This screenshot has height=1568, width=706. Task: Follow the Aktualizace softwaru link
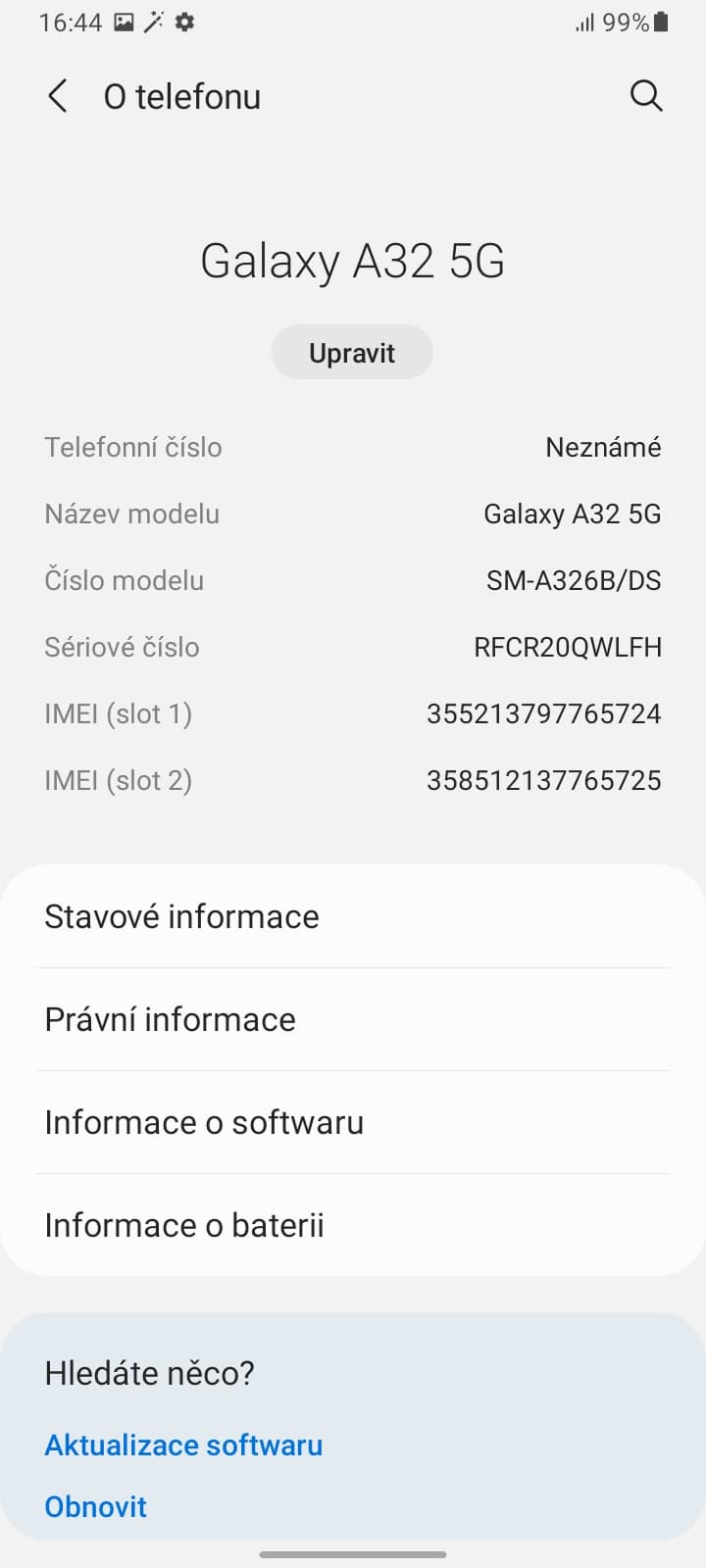point(183,1445)
